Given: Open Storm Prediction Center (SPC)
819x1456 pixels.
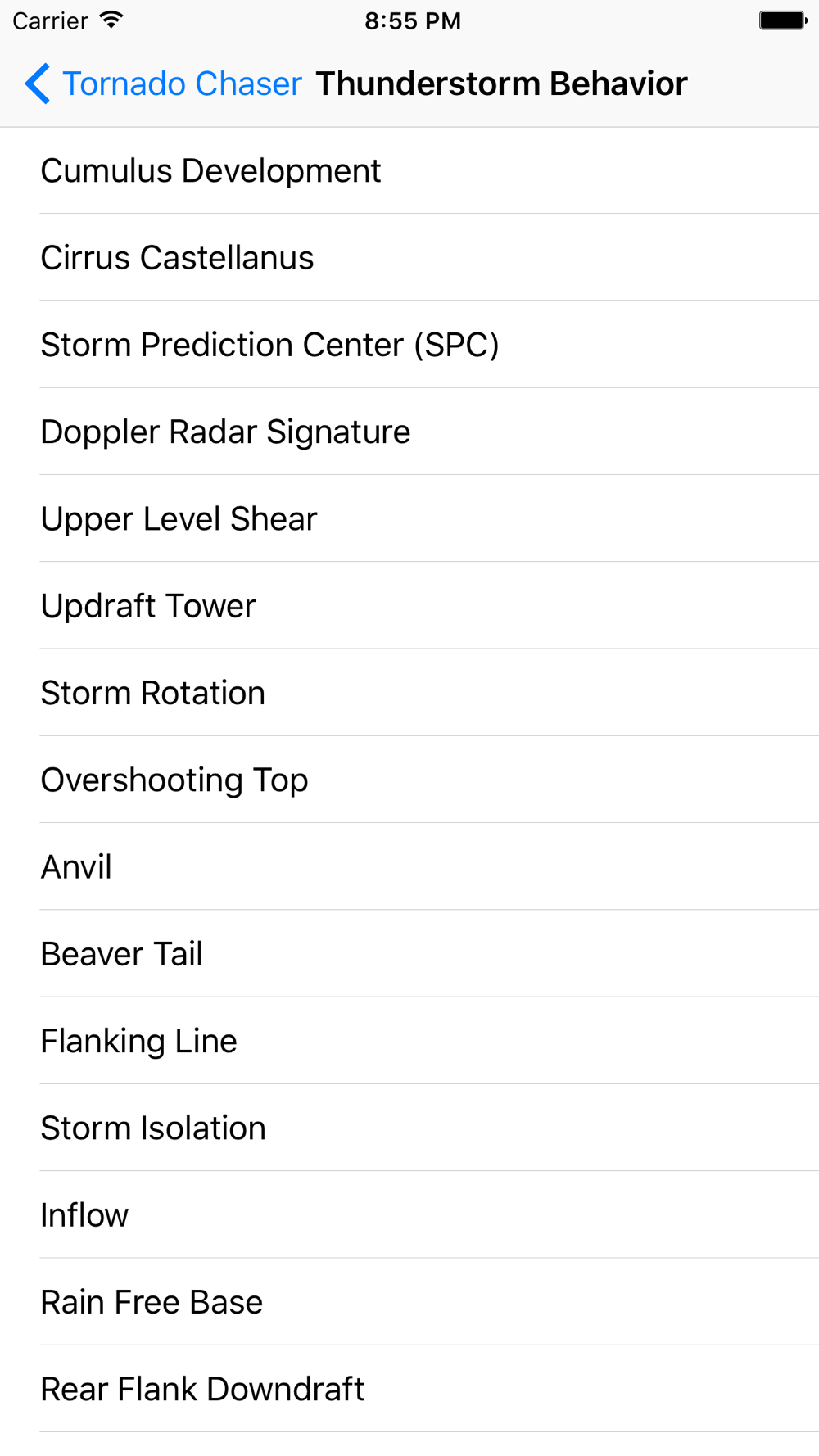Looking at the screenshot, I should (x=409, y=344).
